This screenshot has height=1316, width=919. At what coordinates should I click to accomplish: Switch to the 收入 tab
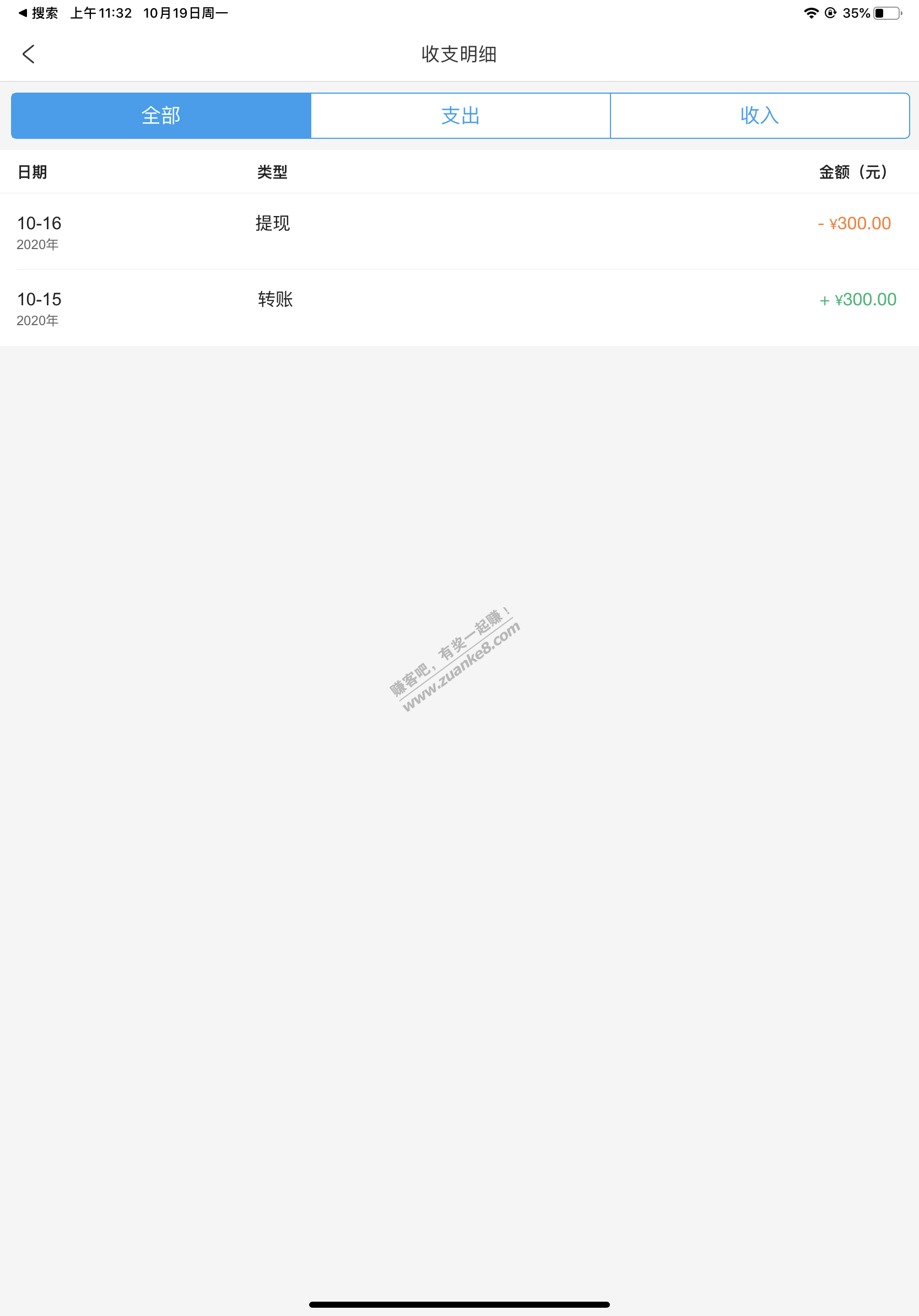pyautogui.click(x=759, y=116)
